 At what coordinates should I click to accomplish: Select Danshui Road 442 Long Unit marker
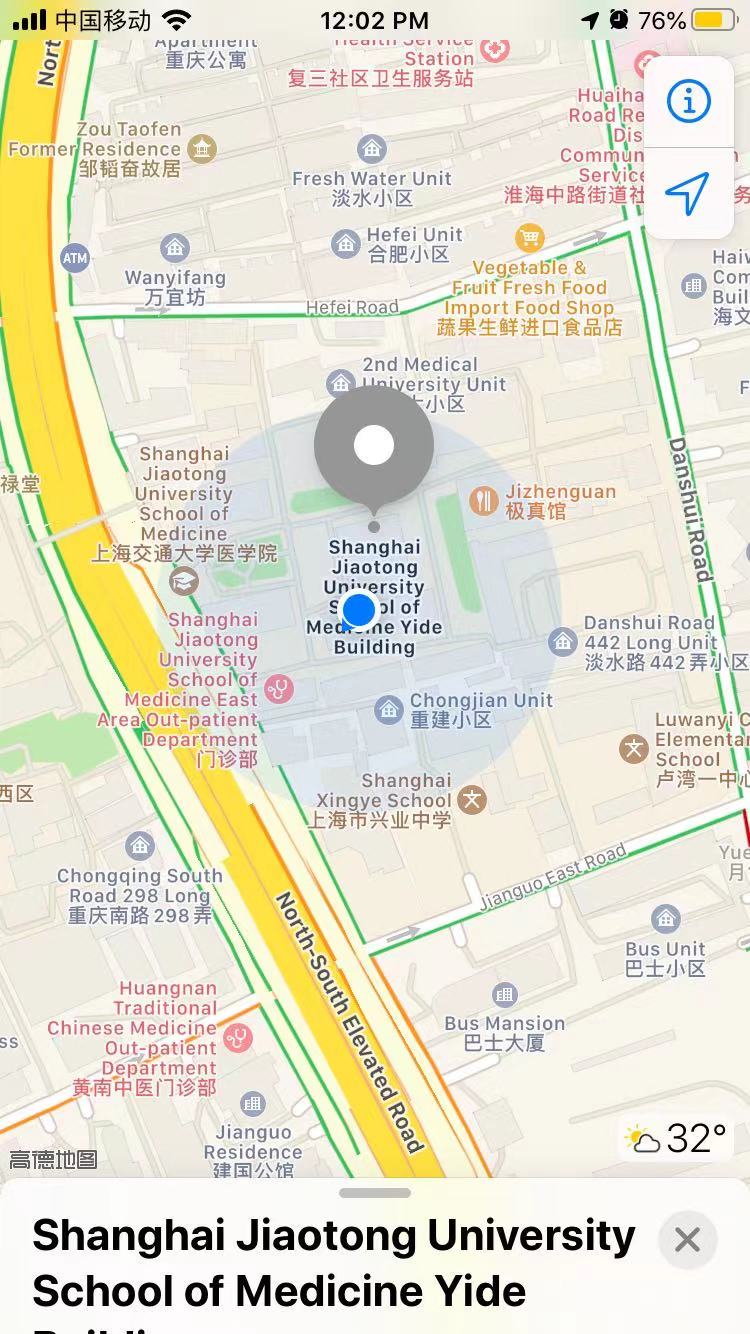click(564, 642)
